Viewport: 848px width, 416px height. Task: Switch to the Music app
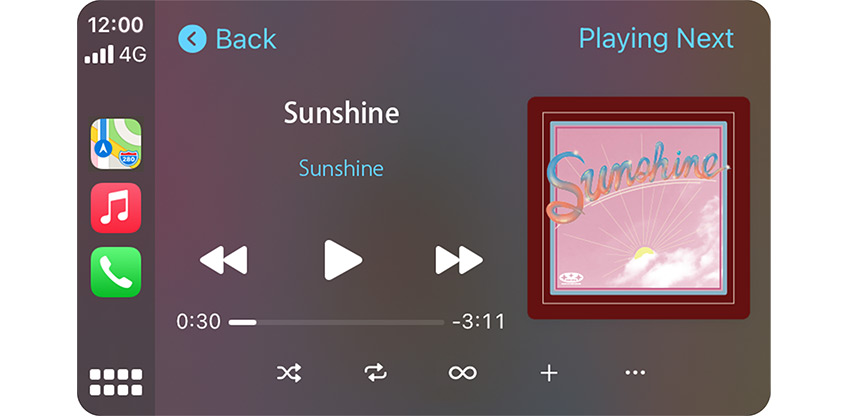pyautogui.click(x=116, y=208)
